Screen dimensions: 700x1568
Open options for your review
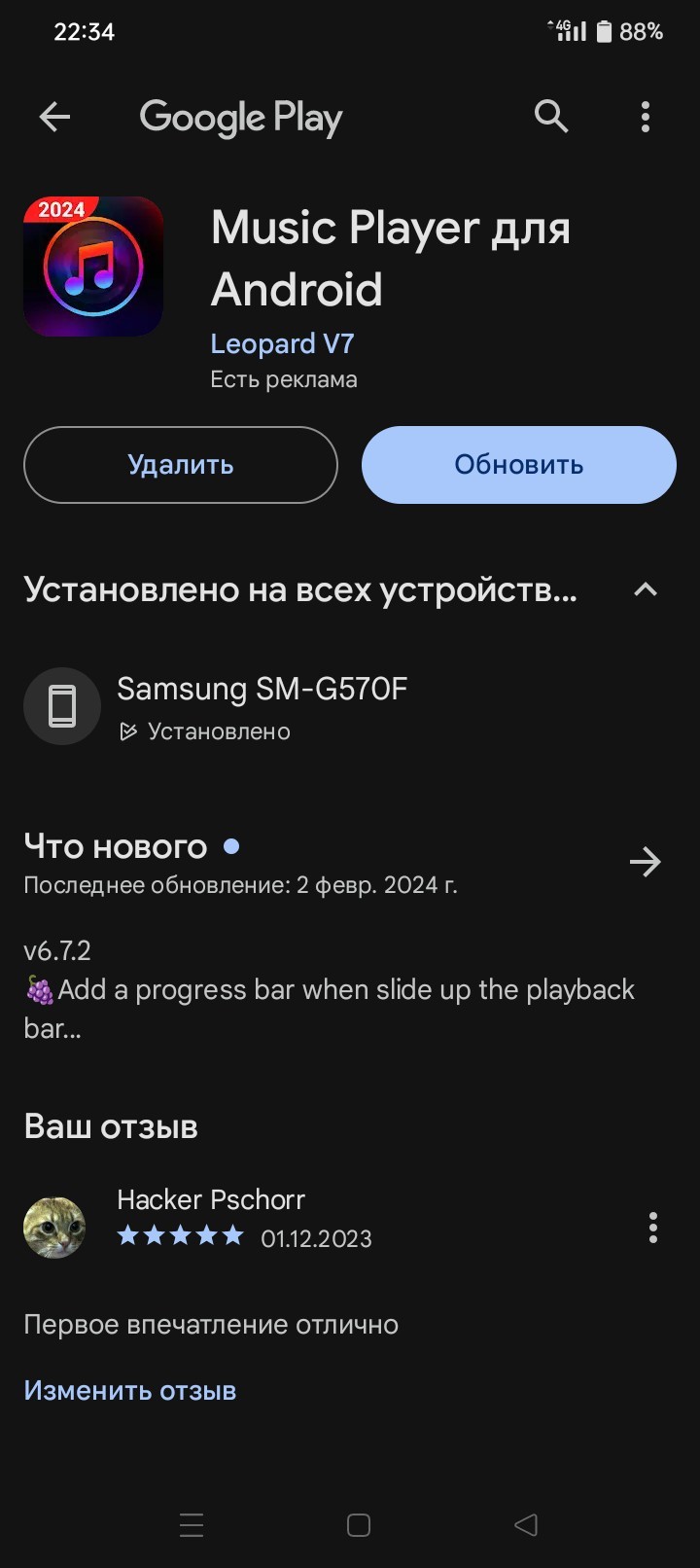[x=652, y=1228]
